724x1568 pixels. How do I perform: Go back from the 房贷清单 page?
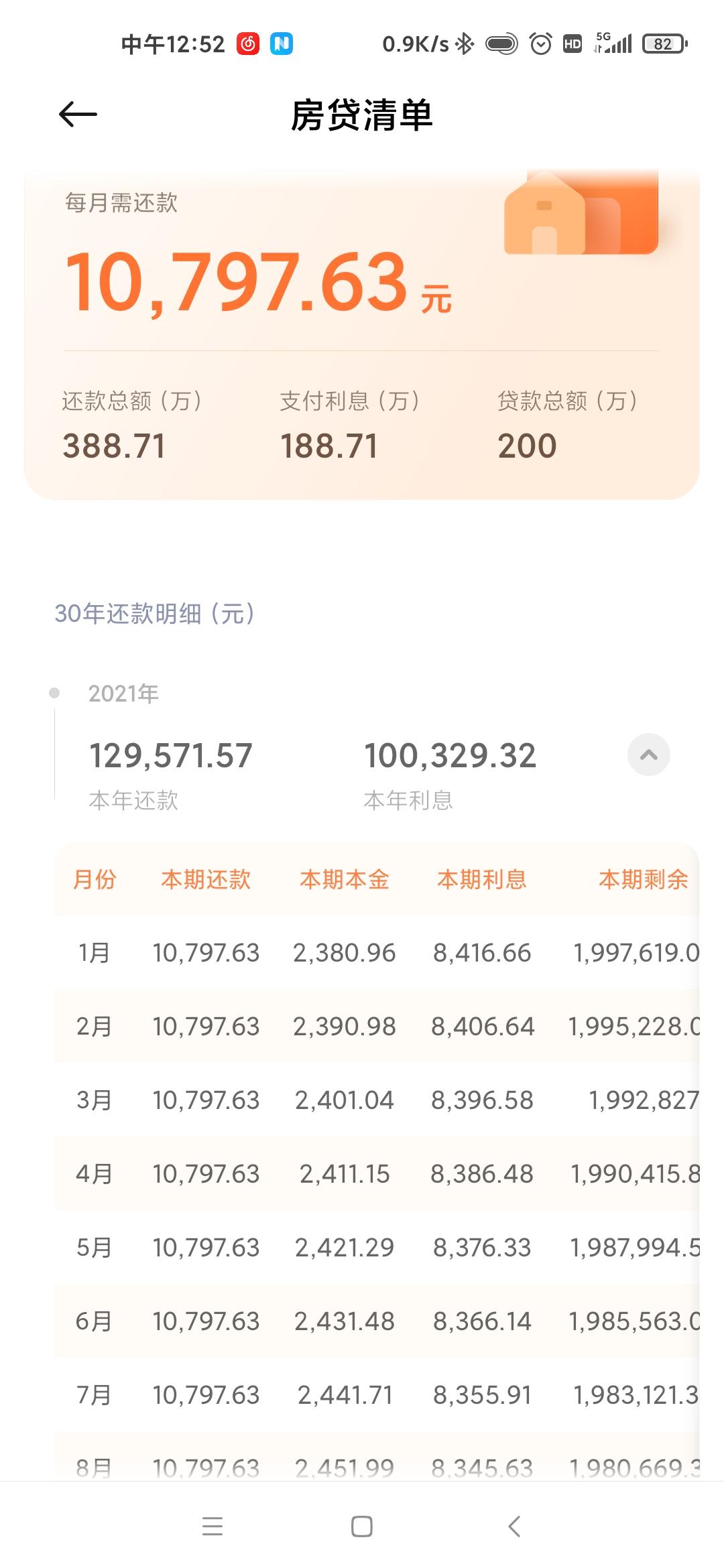[78, 115]
